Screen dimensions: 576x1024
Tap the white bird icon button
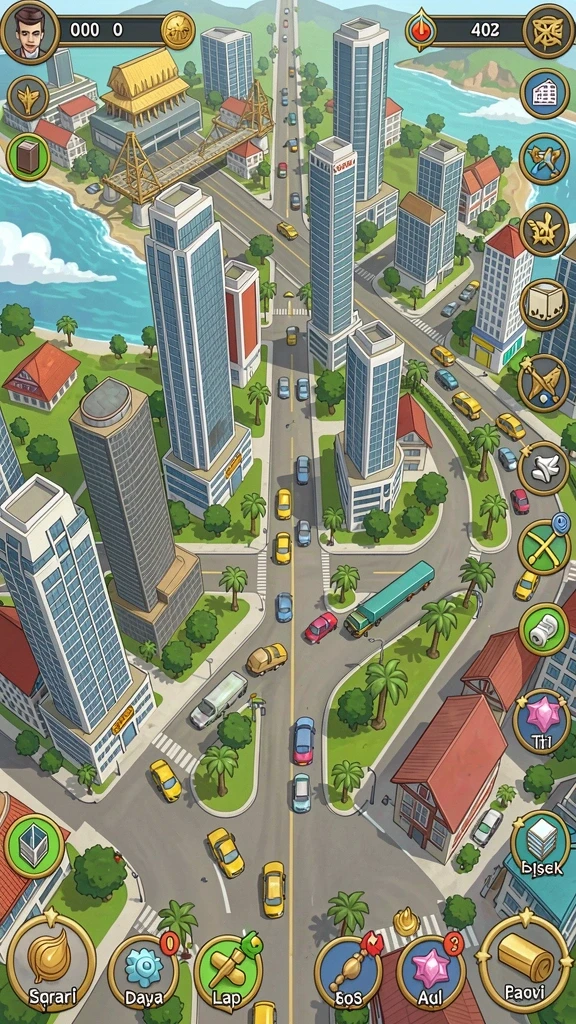pyautogui.click(x=543, y=468)
